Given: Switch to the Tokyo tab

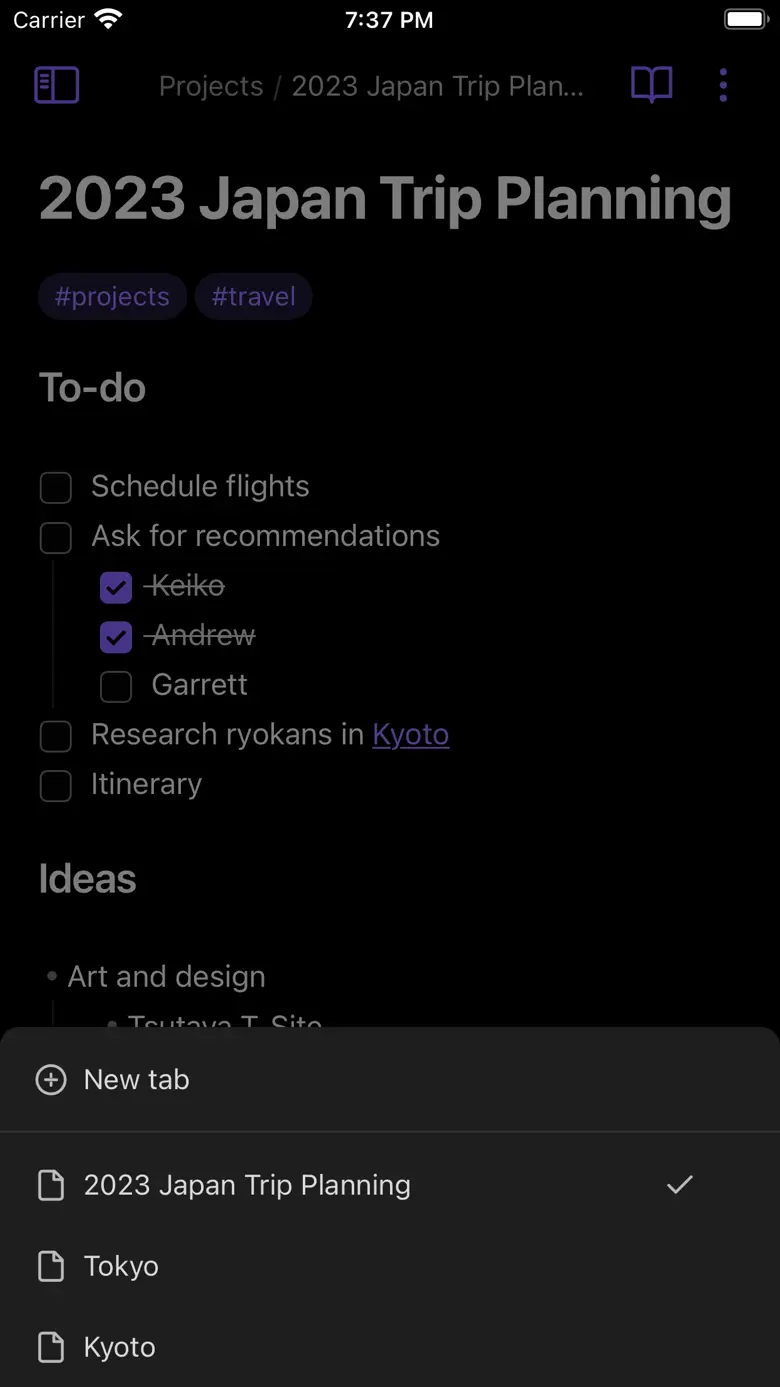Looking at the screenshot, I should 121,1267.
